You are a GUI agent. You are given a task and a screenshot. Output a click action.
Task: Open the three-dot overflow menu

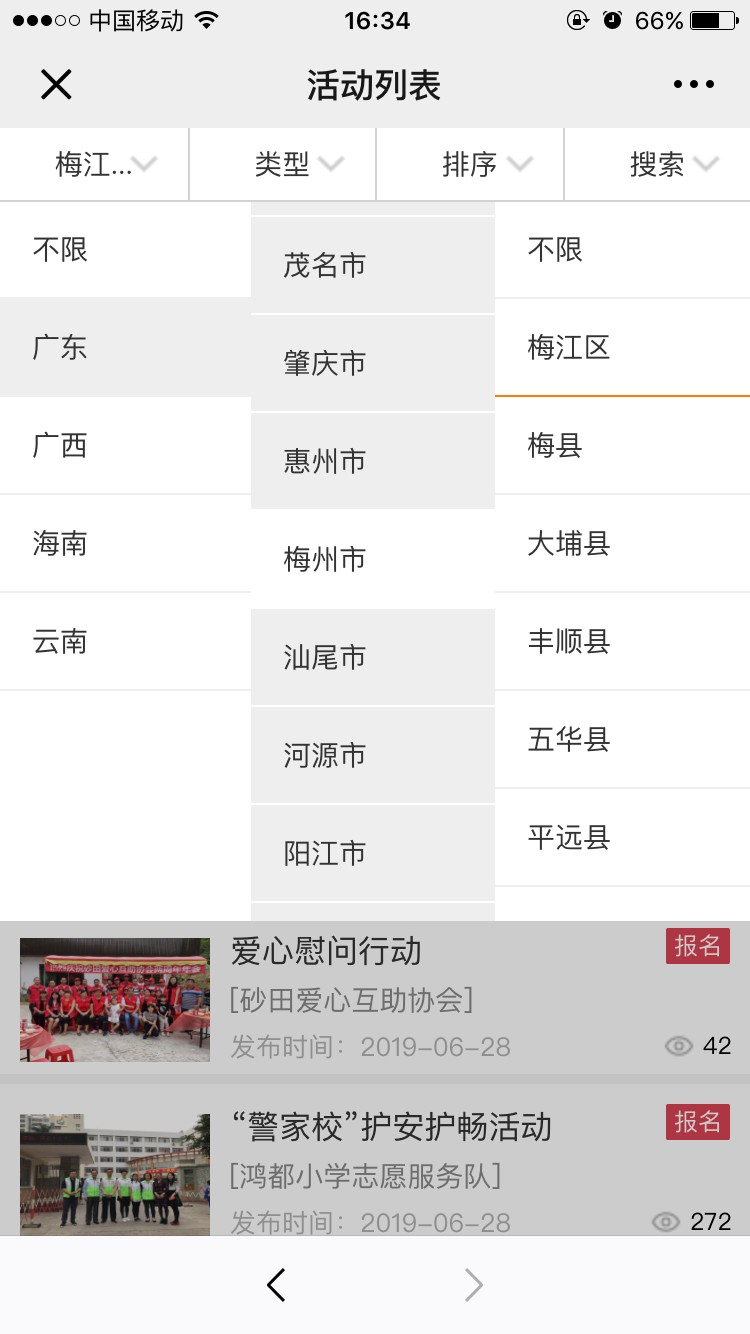tap(693, 85)
